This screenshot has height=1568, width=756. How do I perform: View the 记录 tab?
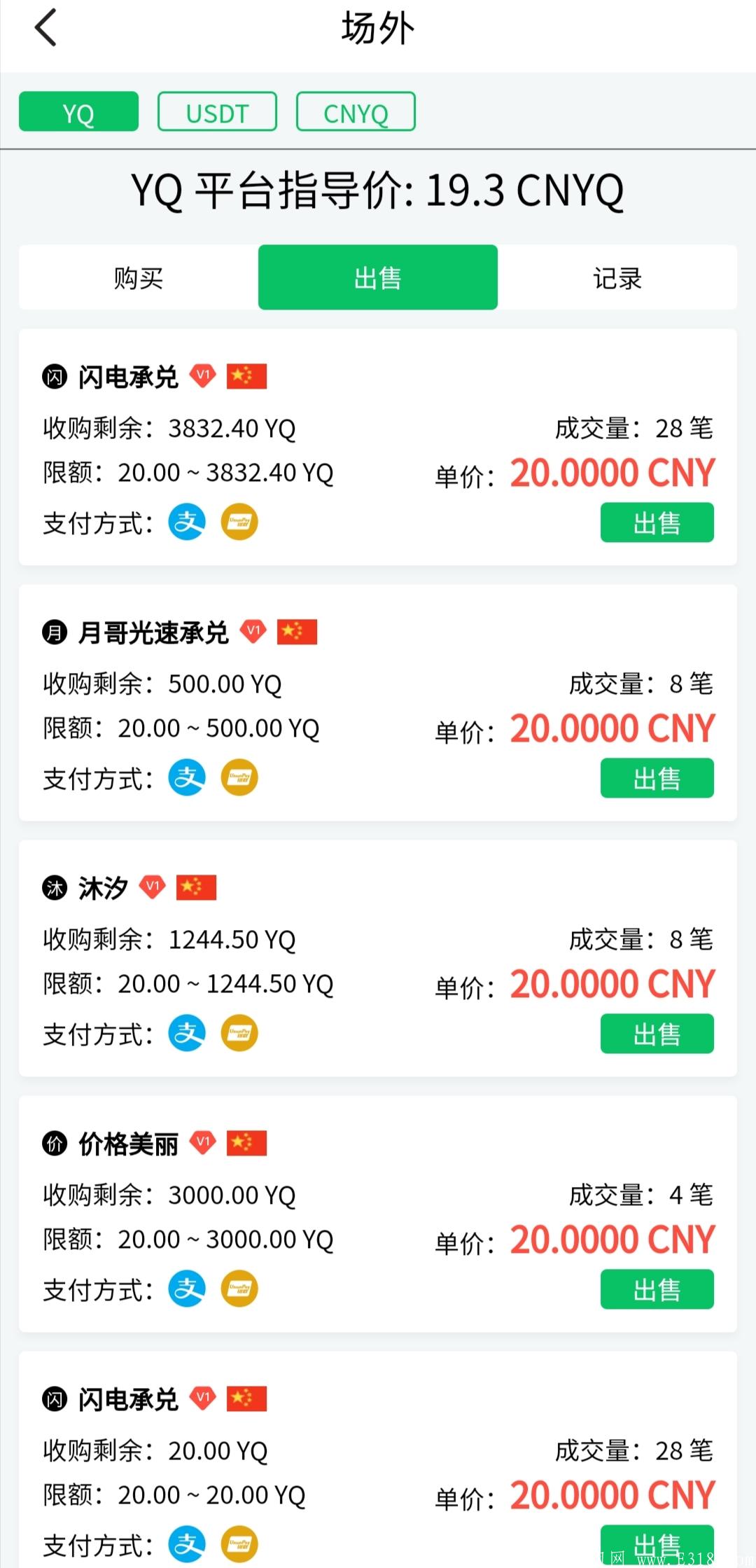pos(617,278)
